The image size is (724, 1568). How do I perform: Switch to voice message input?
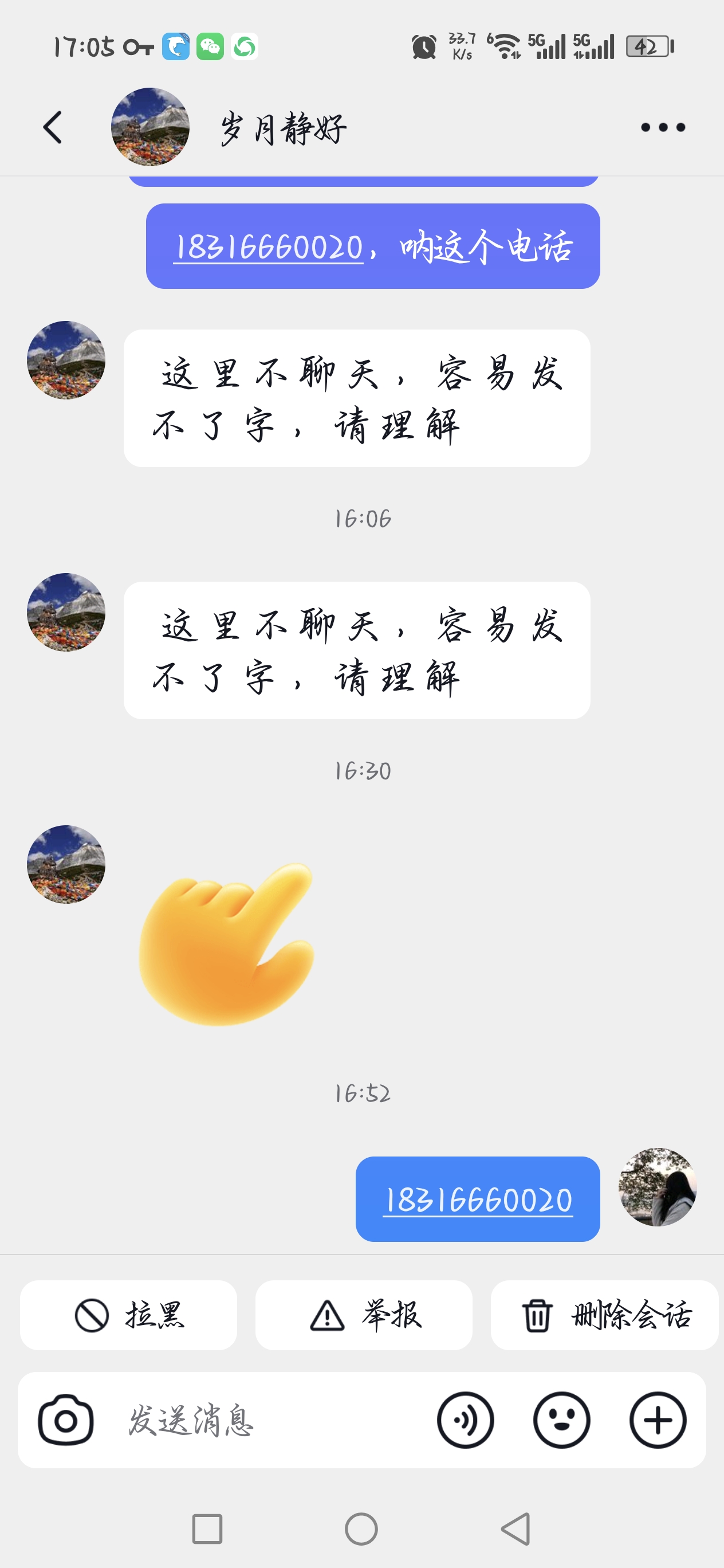466,1420
